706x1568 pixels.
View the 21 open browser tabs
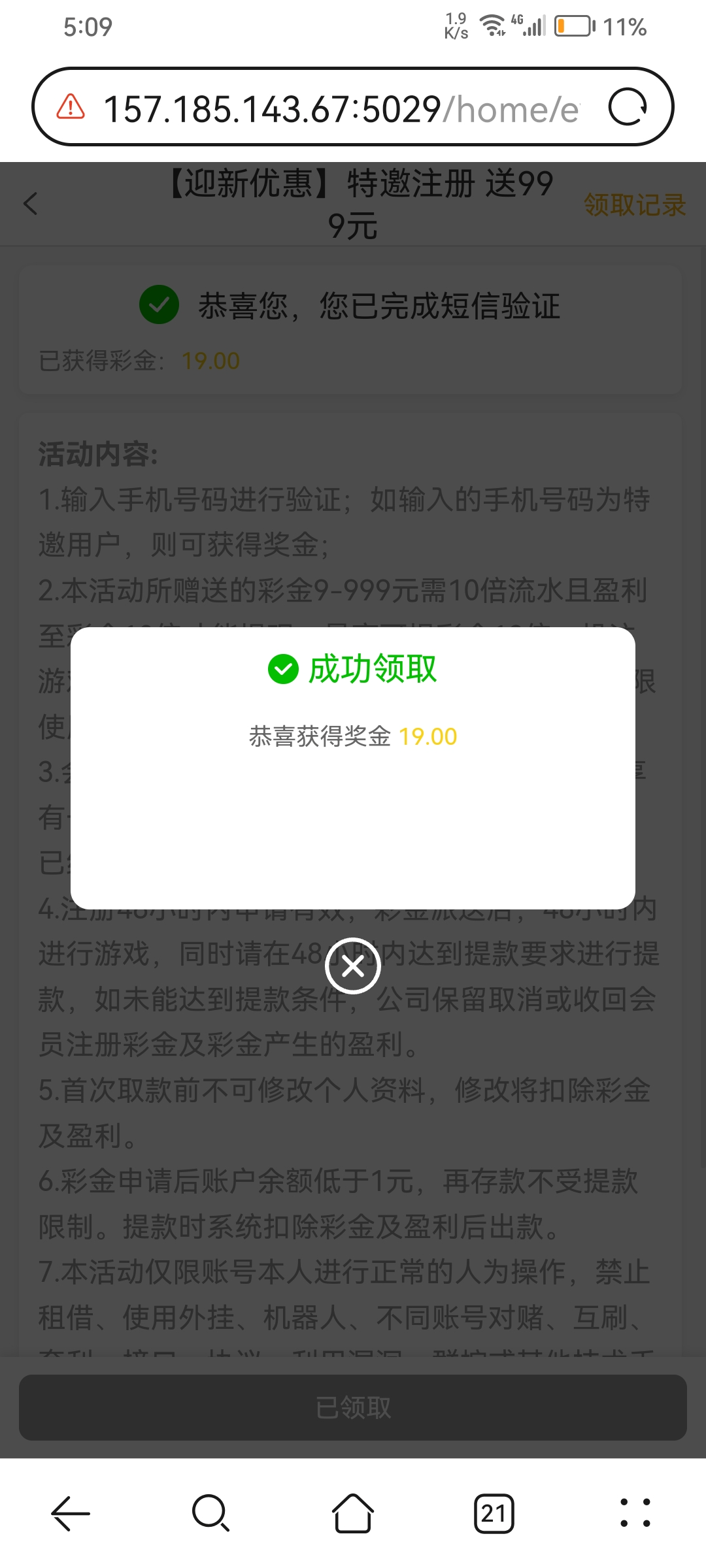click(x=494, y=1513)
